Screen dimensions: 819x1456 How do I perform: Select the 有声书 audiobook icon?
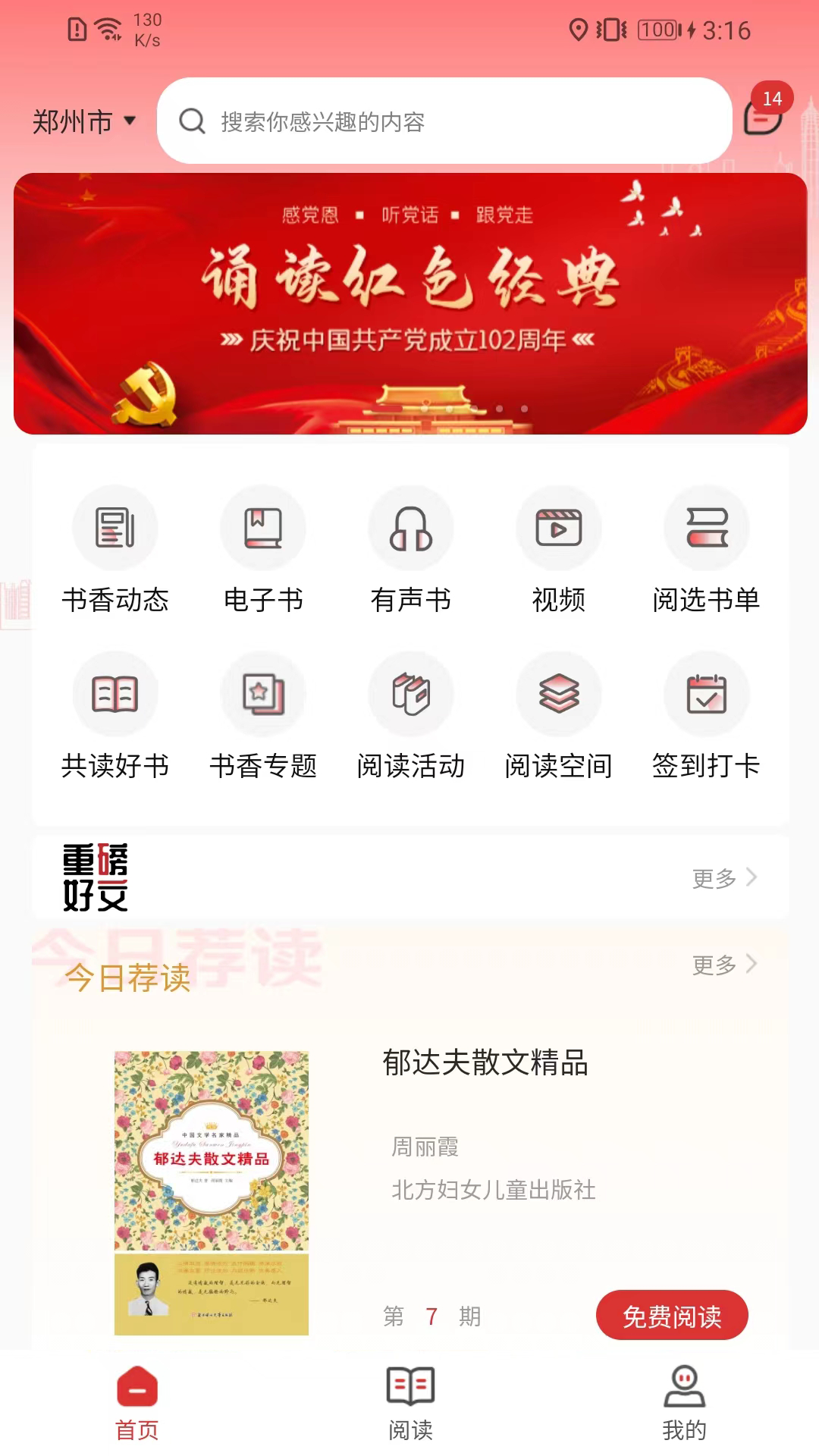tap(411, 527)
